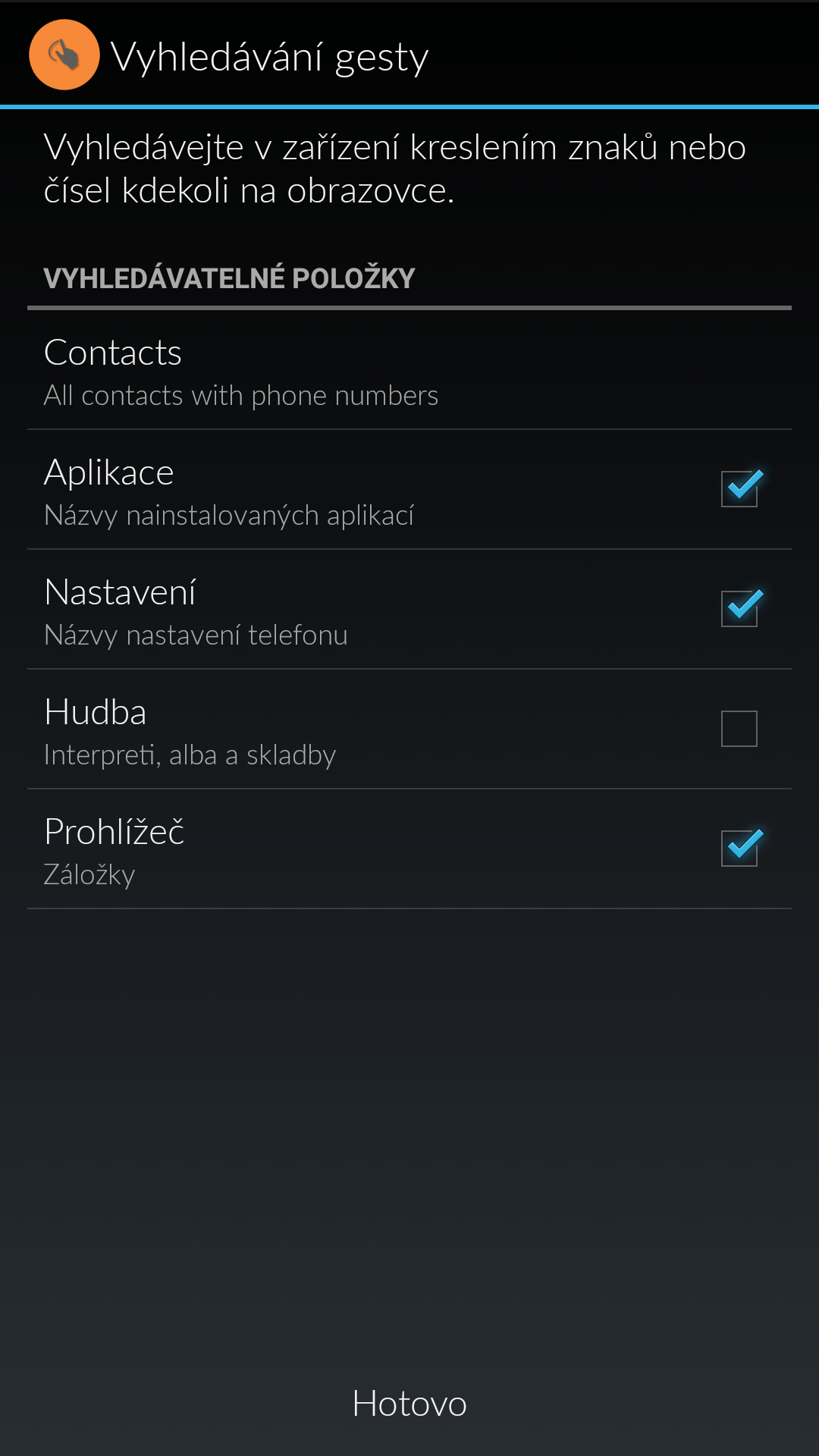Uncheck the Prohlížeč checkbox

739,849
